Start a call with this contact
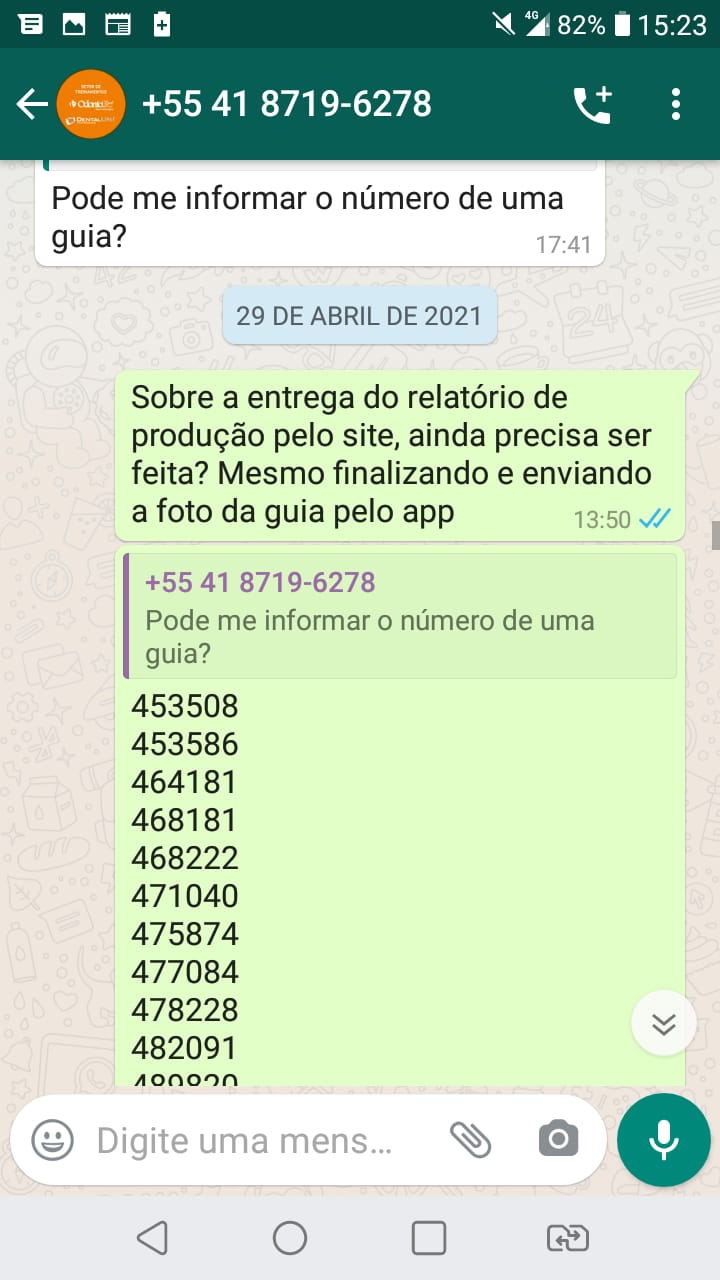Image resolution: width=720 pixels, height=1280 pixels. pos(592,104)
